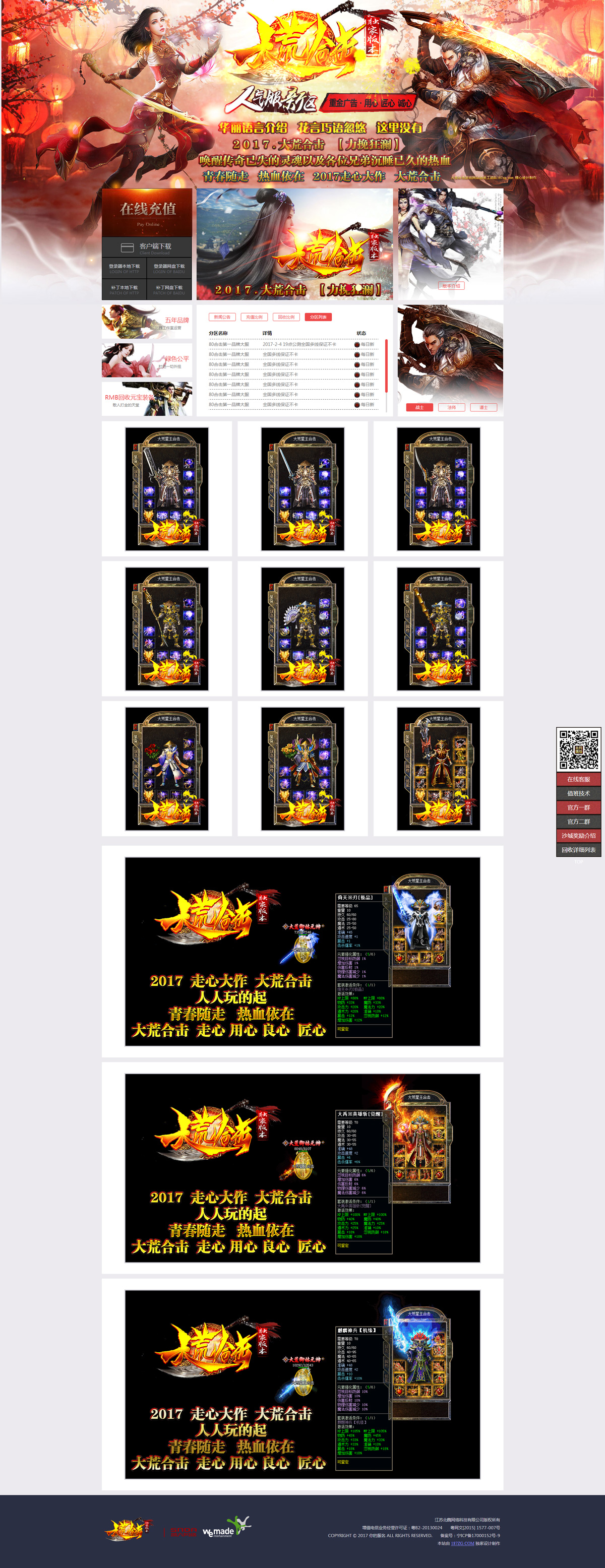Open 值班技术 in side panel
The height and width of the screenshot is (1568, 605).
point(578,793)
